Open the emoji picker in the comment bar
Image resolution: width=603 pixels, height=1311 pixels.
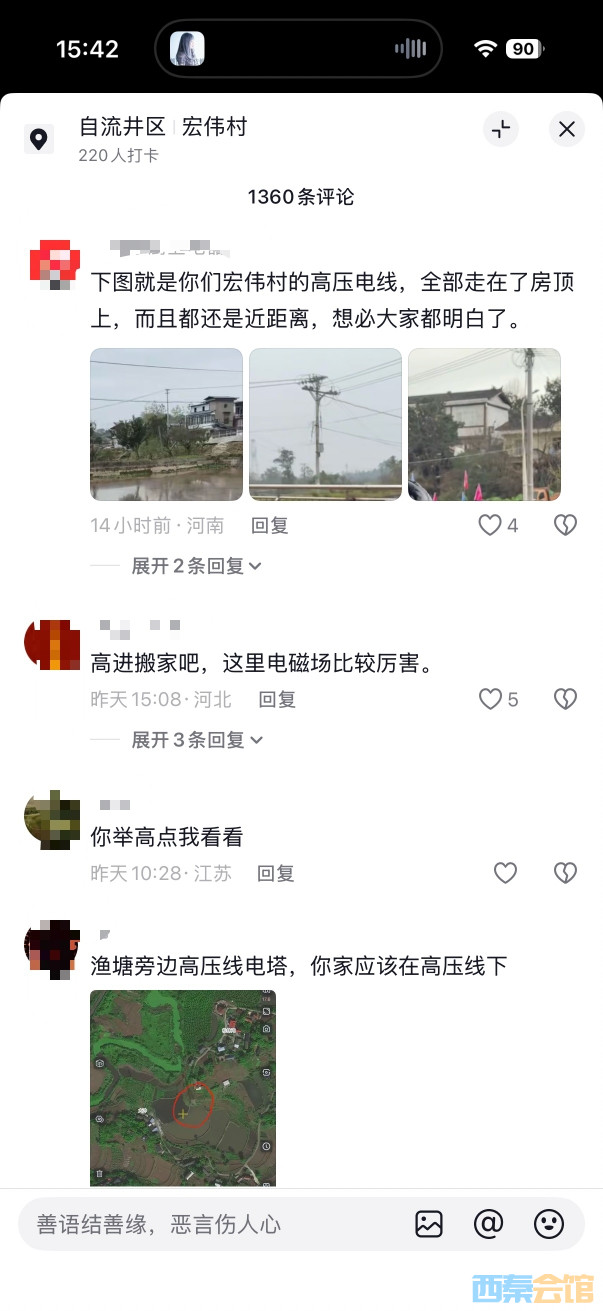[x=549, y=1223]
